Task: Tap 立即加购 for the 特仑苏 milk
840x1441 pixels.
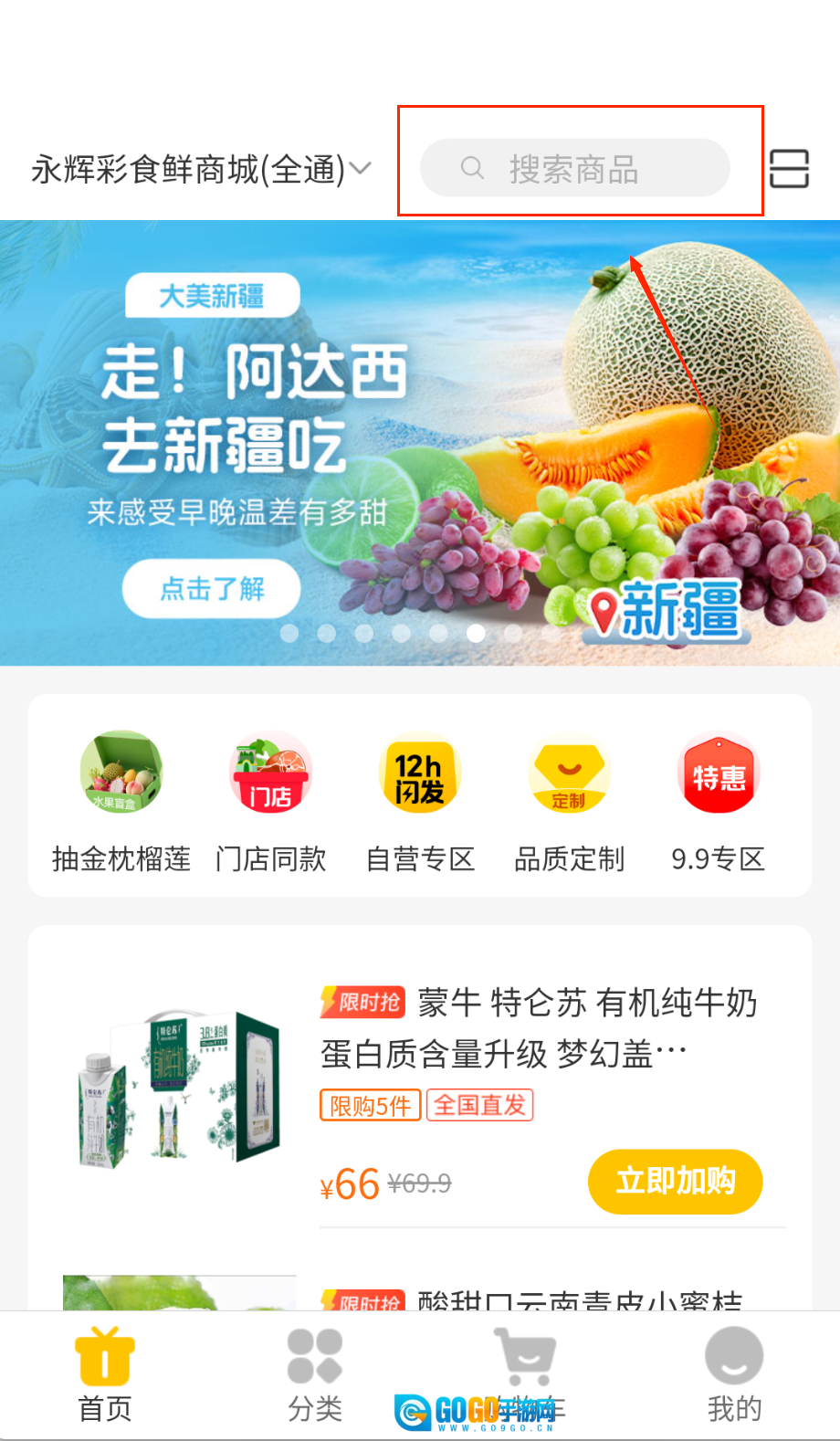Action: tap(675, 1181)
